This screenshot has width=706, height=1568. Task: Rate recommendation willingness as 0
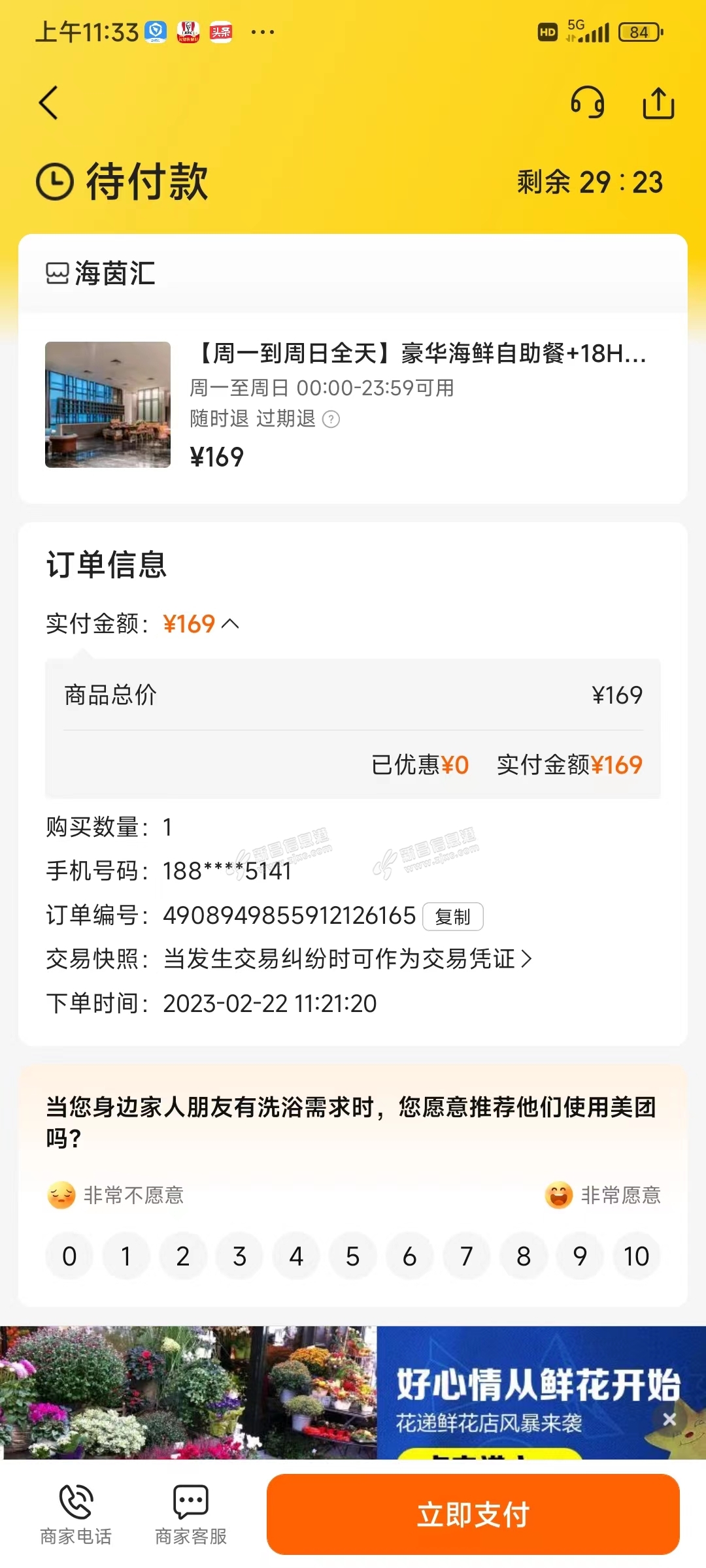[69, 1256]
